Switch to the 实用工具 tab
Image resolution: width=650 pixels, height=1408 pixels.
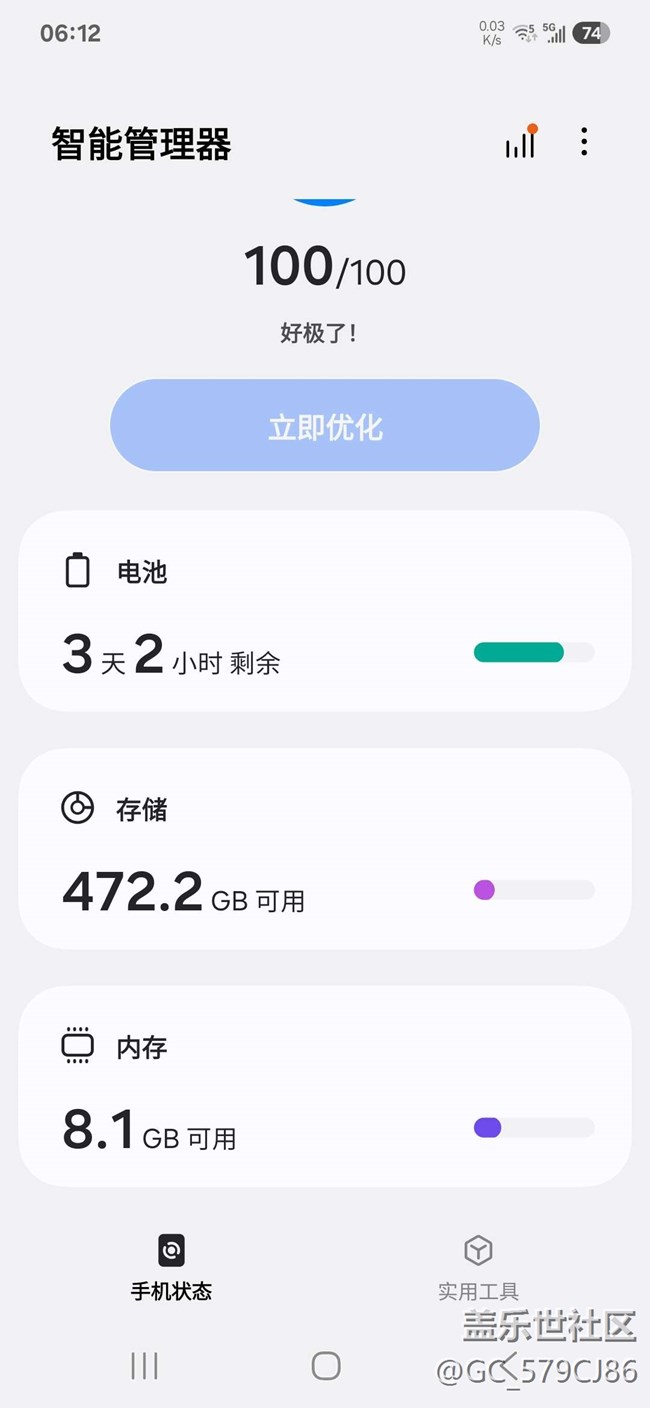point(478,1267)
